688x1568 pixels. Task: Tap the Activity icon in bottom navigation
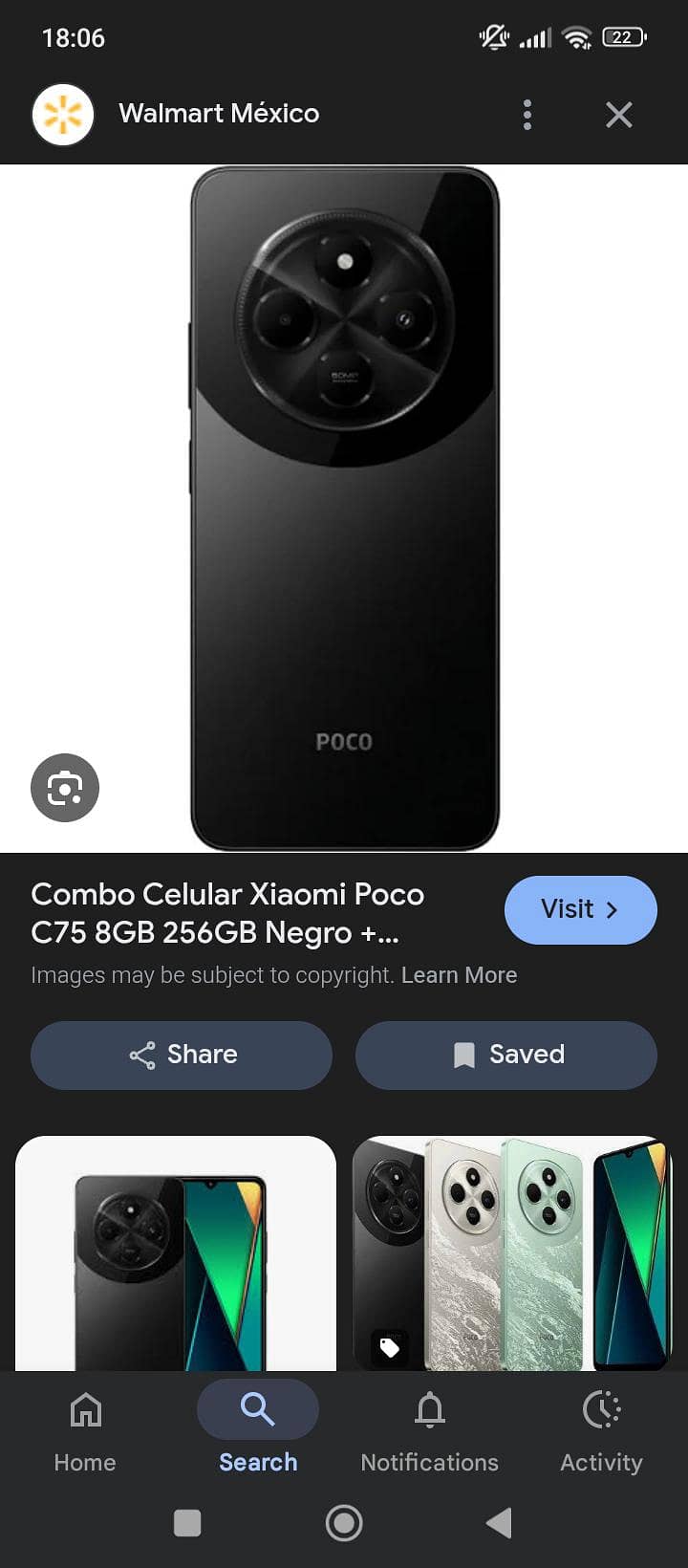coord(601,1408)
